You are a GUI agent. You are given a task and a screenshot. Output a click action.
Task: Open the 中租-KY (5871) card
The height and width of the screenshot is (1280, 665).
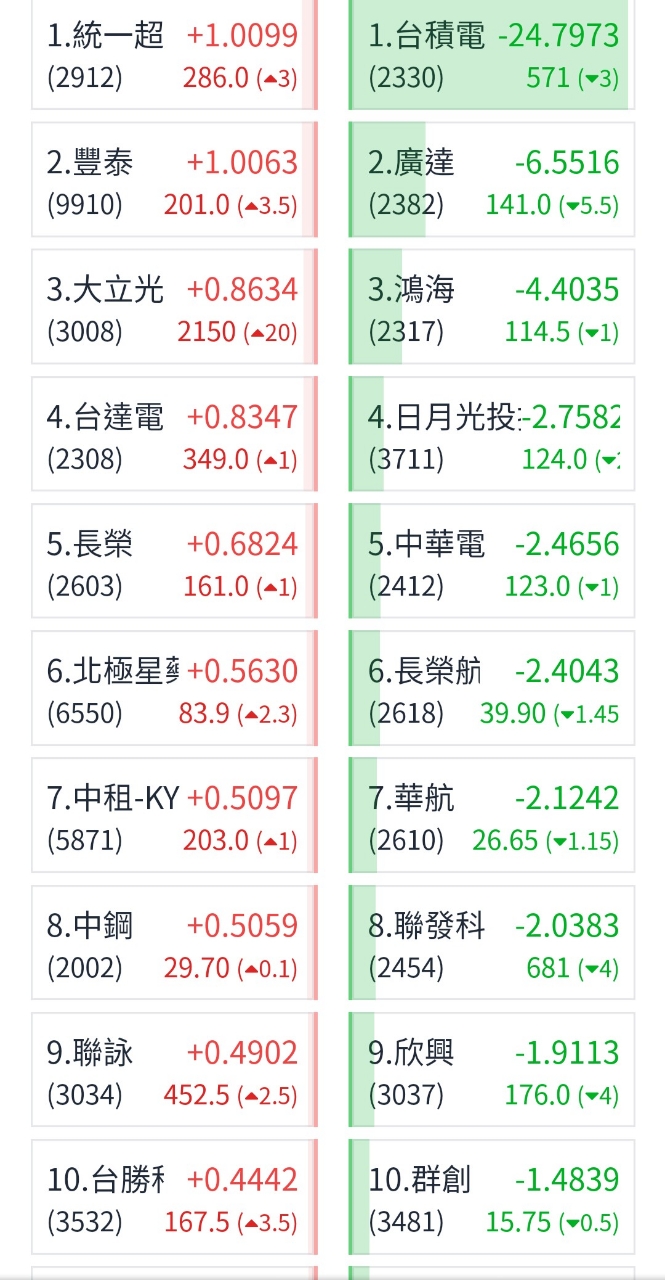pos(174,816)
